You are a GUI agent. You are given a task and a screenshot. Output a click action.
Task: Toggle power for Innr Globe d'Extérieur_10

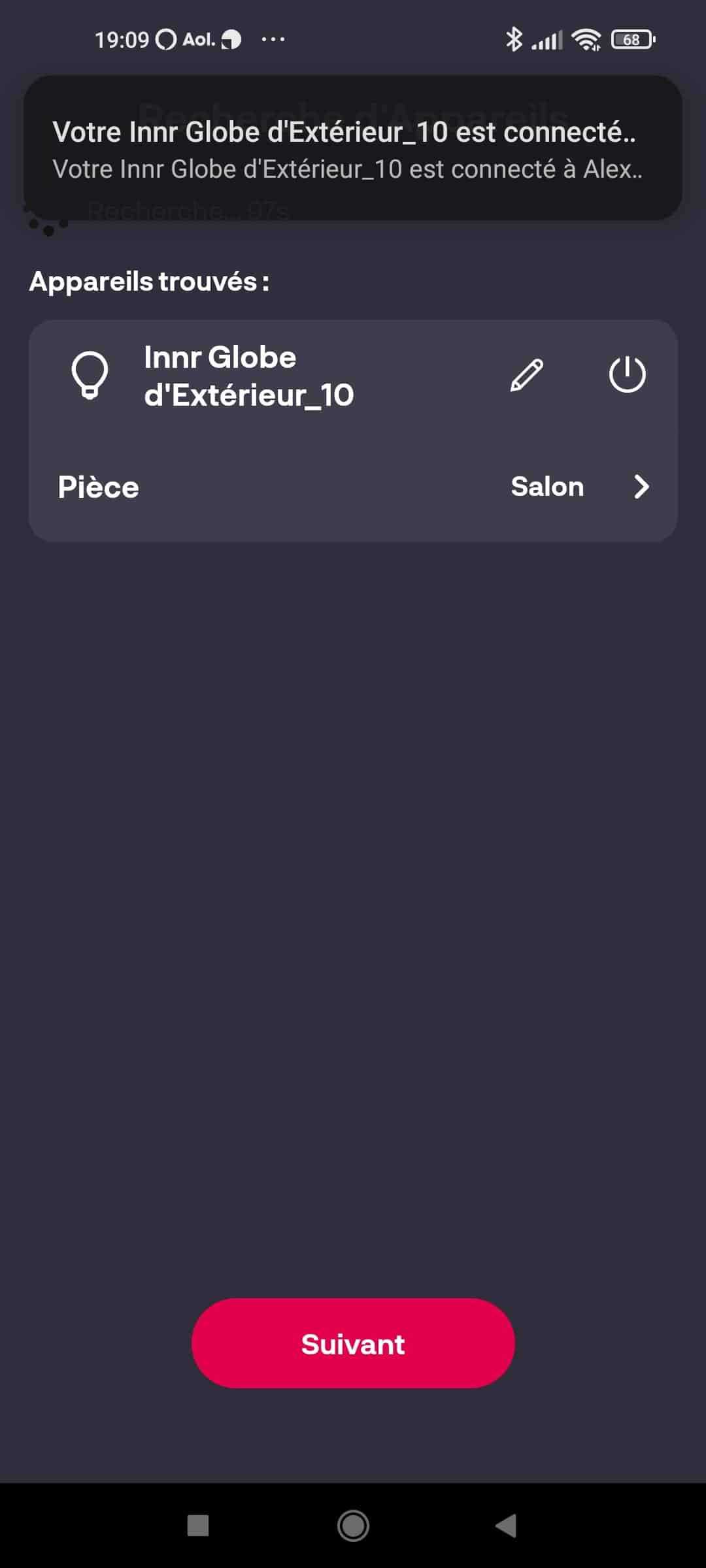(x=627, y=374)
